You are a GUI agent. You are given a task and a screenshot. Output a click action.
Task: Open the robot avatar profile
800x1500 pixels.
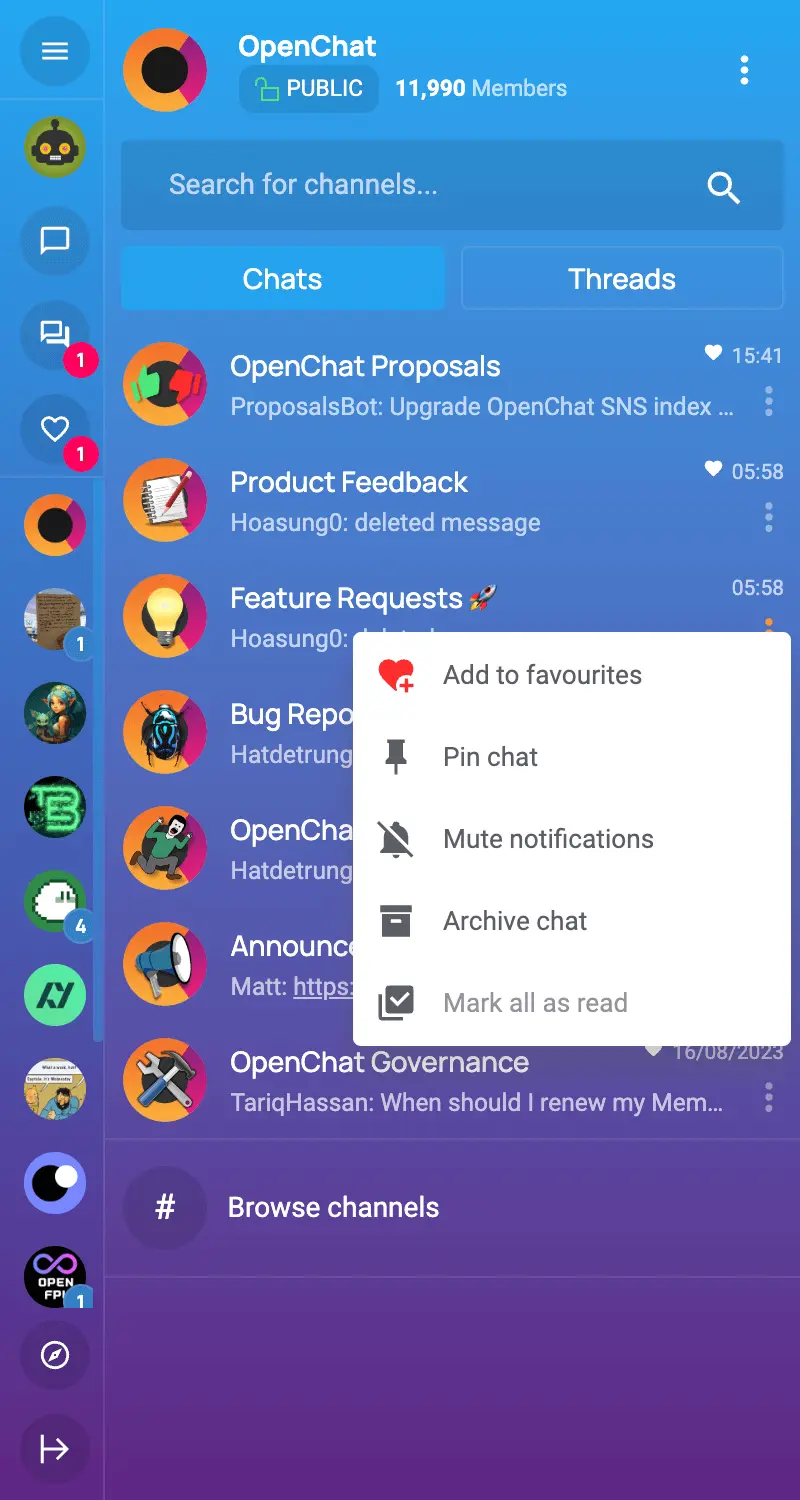click(55, 147)
